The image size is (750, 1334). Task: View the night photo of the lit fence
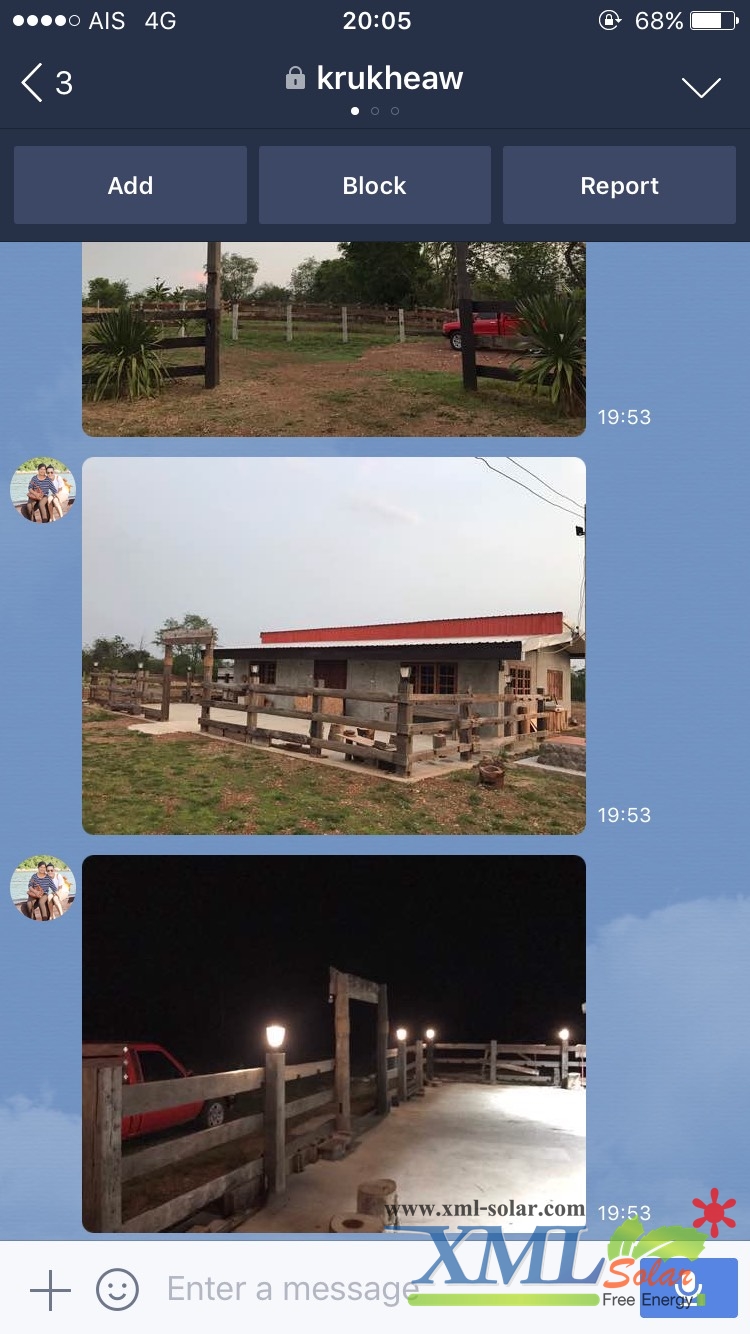(x=333, y=1043)
